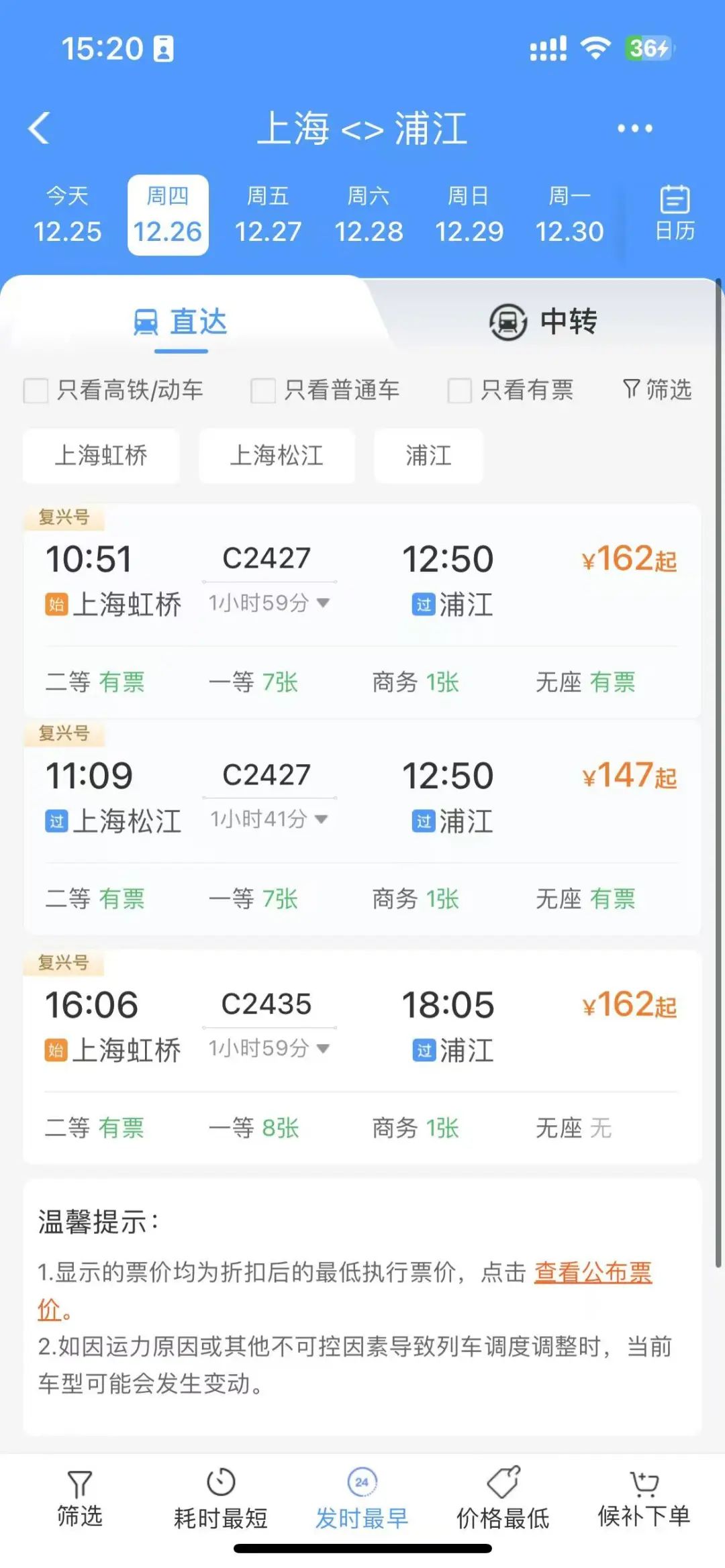Open the 16:06 C2435 train card
Screen dimensions: 725x1568
point(362,1057)
